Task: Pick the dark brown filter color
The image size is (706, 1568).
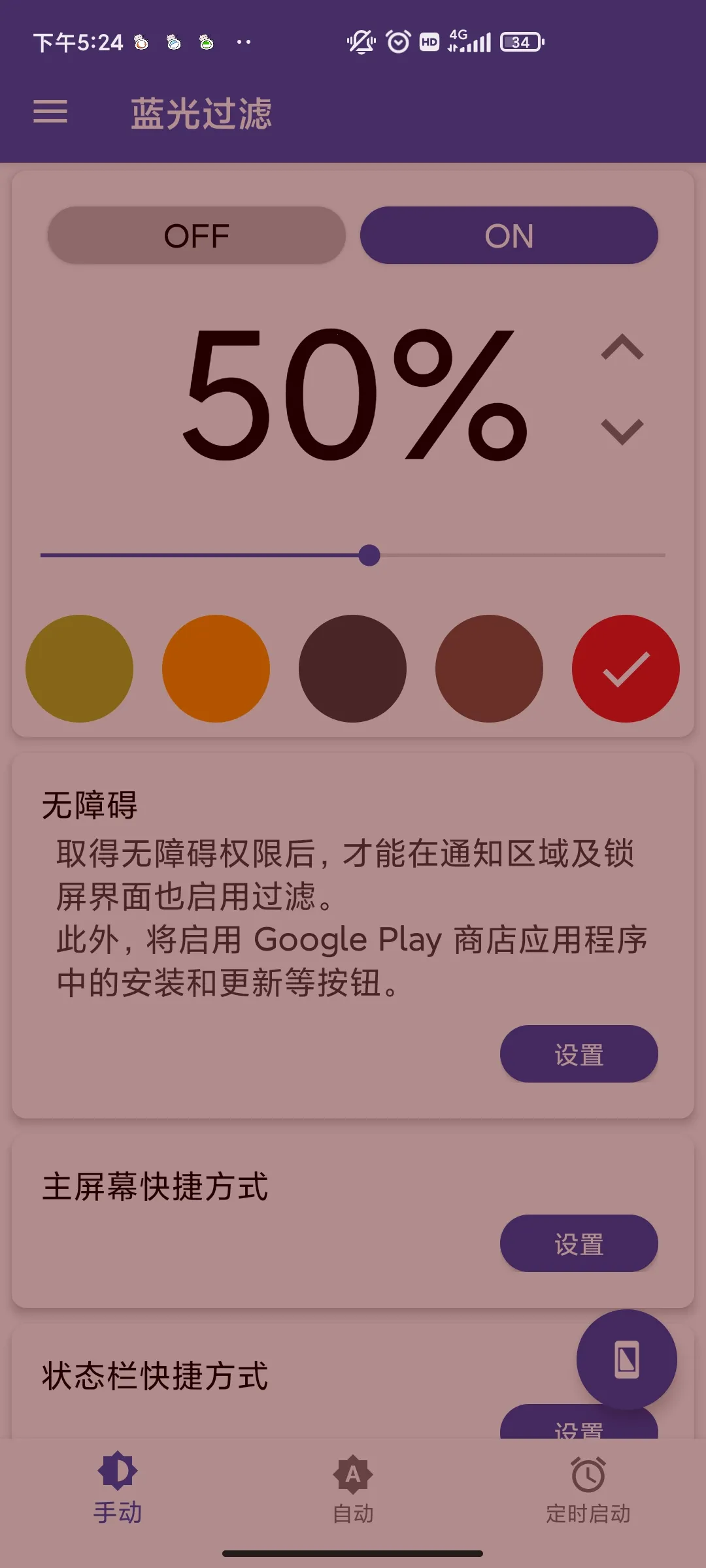Action: (352, 668)
